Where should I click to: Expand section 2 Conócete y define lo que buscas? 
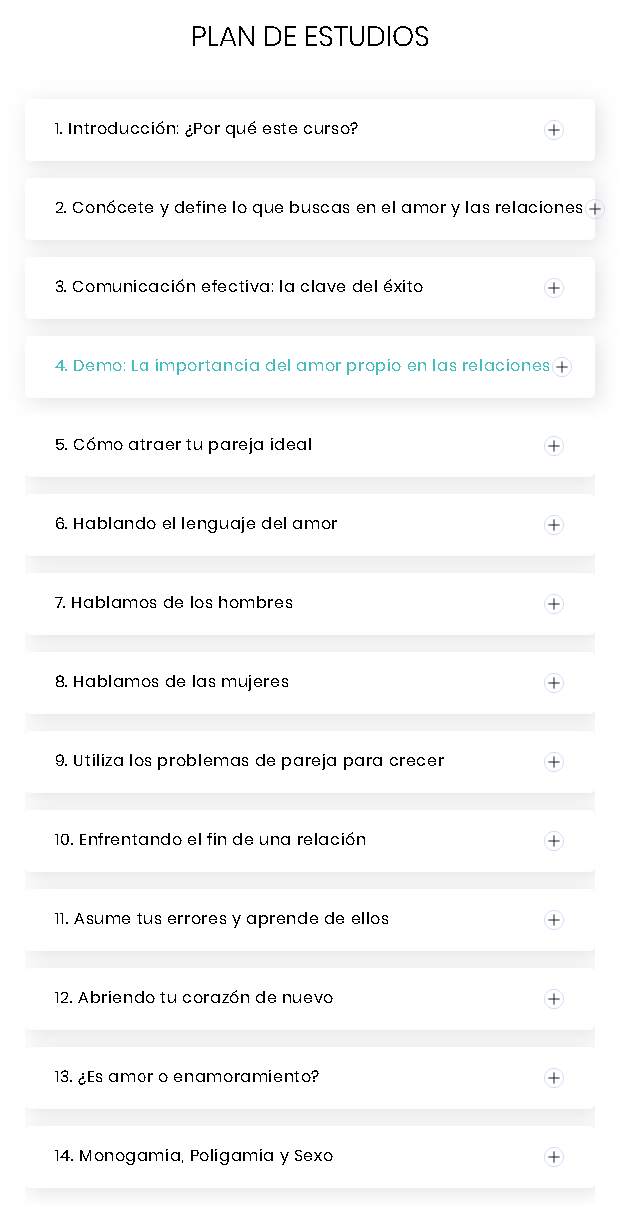[x=595, y=209]
